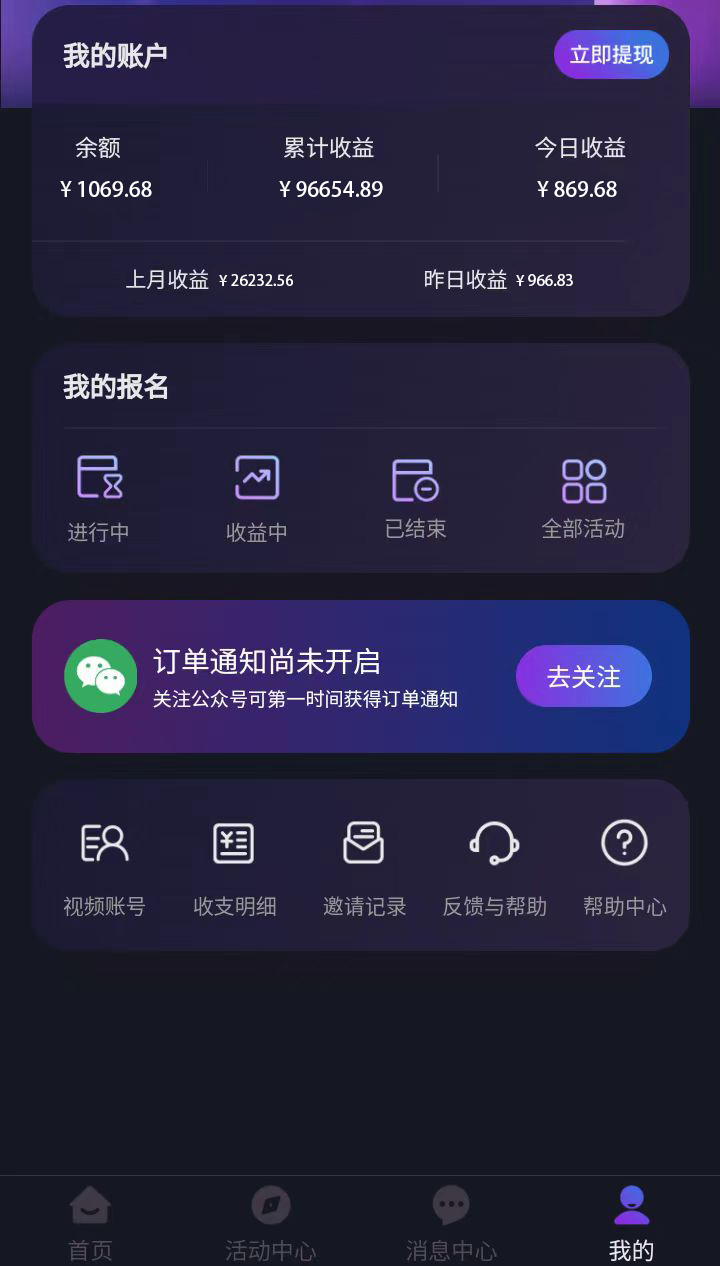Open 视频账号 video accounts icon

pos(104,843)
